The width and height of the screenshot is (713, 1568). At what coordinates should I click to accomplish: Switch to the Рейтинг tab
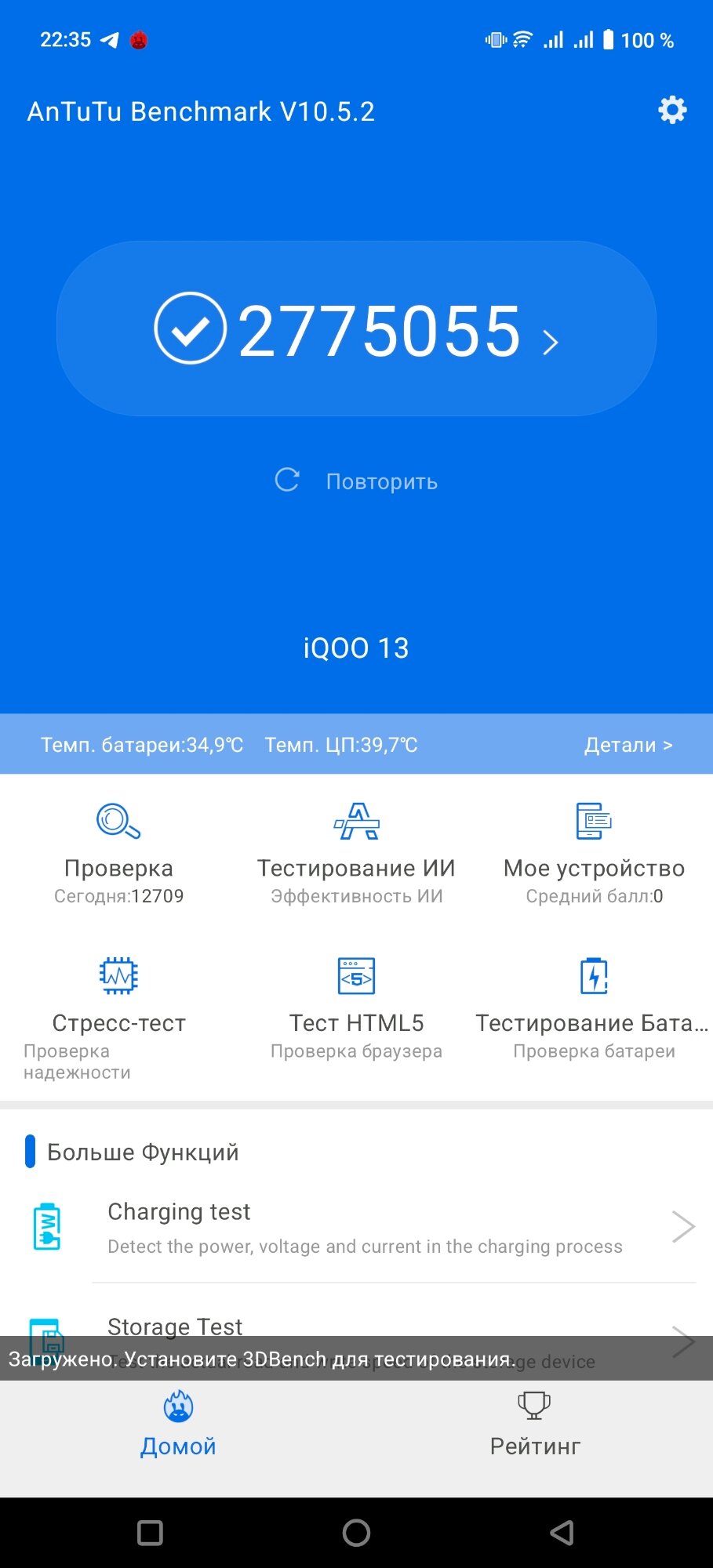tap(534, 1425)
